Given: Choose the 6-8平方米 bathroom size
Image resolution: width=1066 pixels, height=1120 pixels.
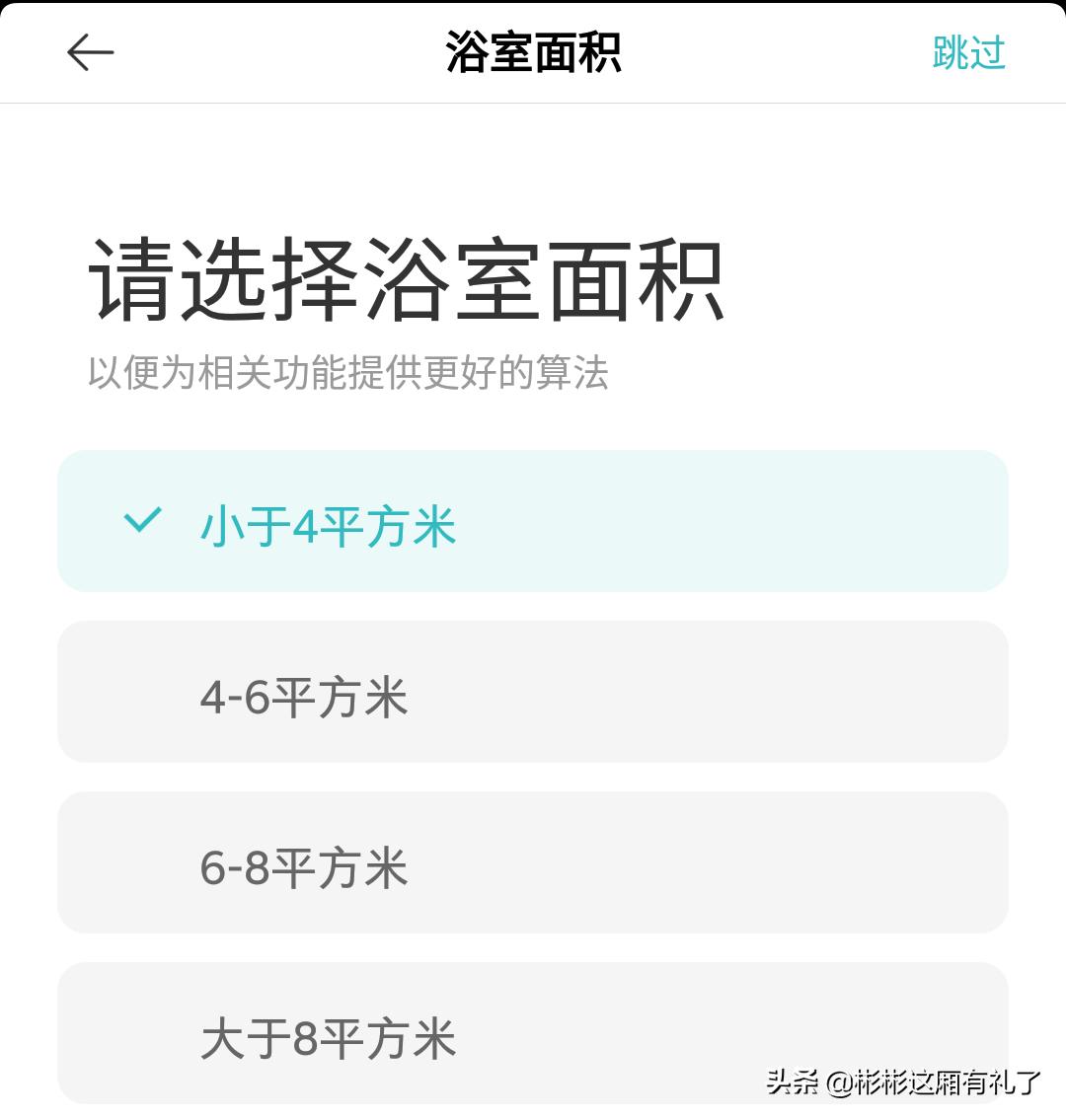Looking at the screenshot, I should 533,861.
